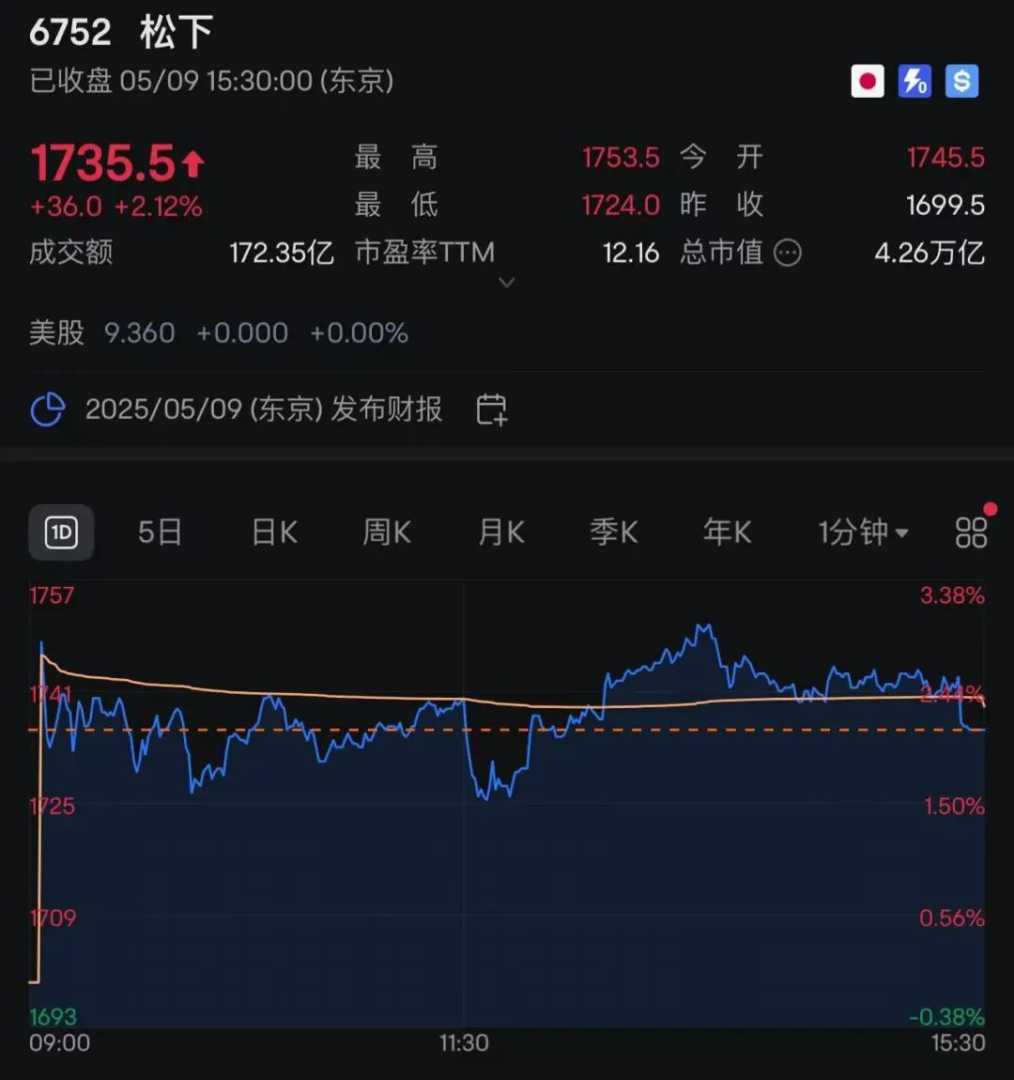Tap the Japan flag market icon
The width and height of the screenshot is (1014, 1080).
(x=867, y=81)
